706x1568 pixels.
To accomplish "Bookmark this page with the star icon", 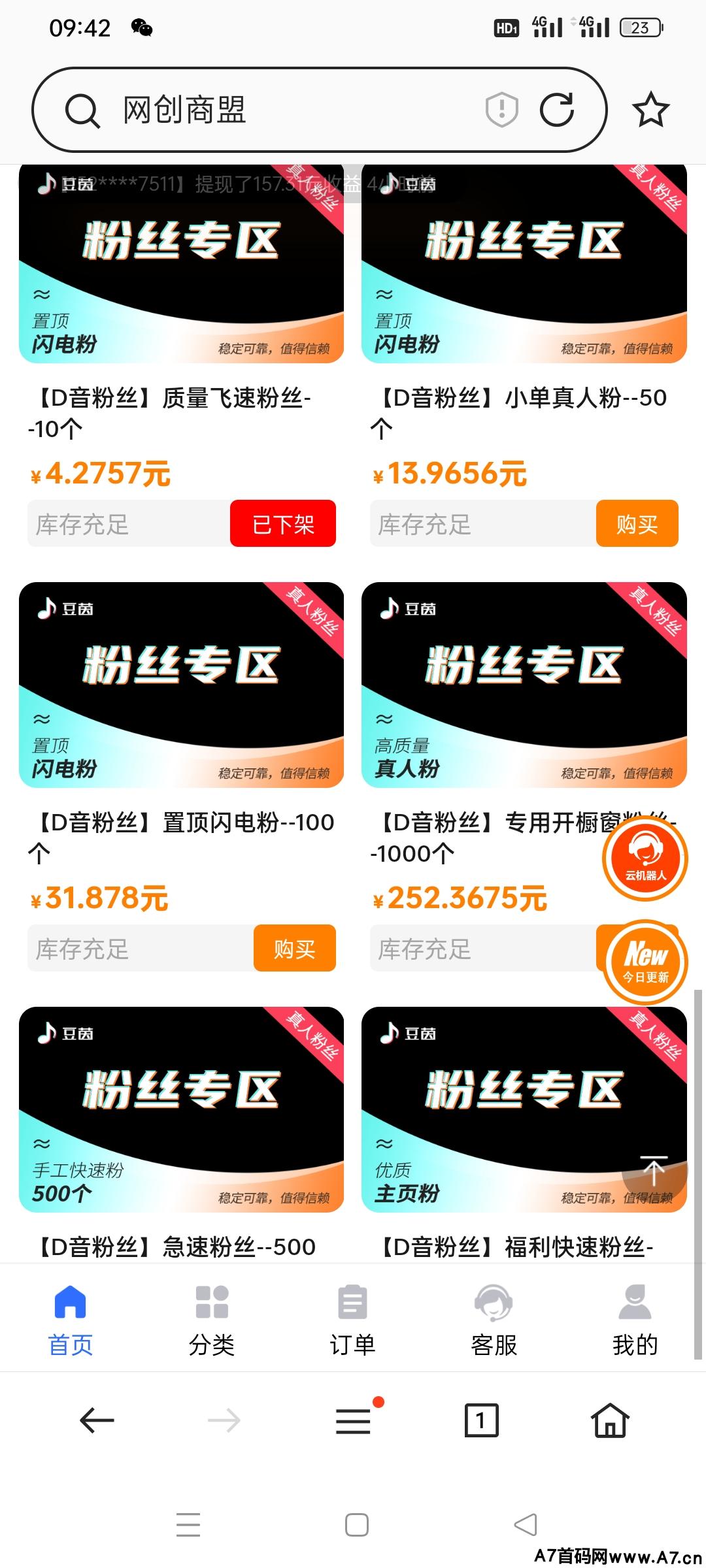I will point(650,110).
